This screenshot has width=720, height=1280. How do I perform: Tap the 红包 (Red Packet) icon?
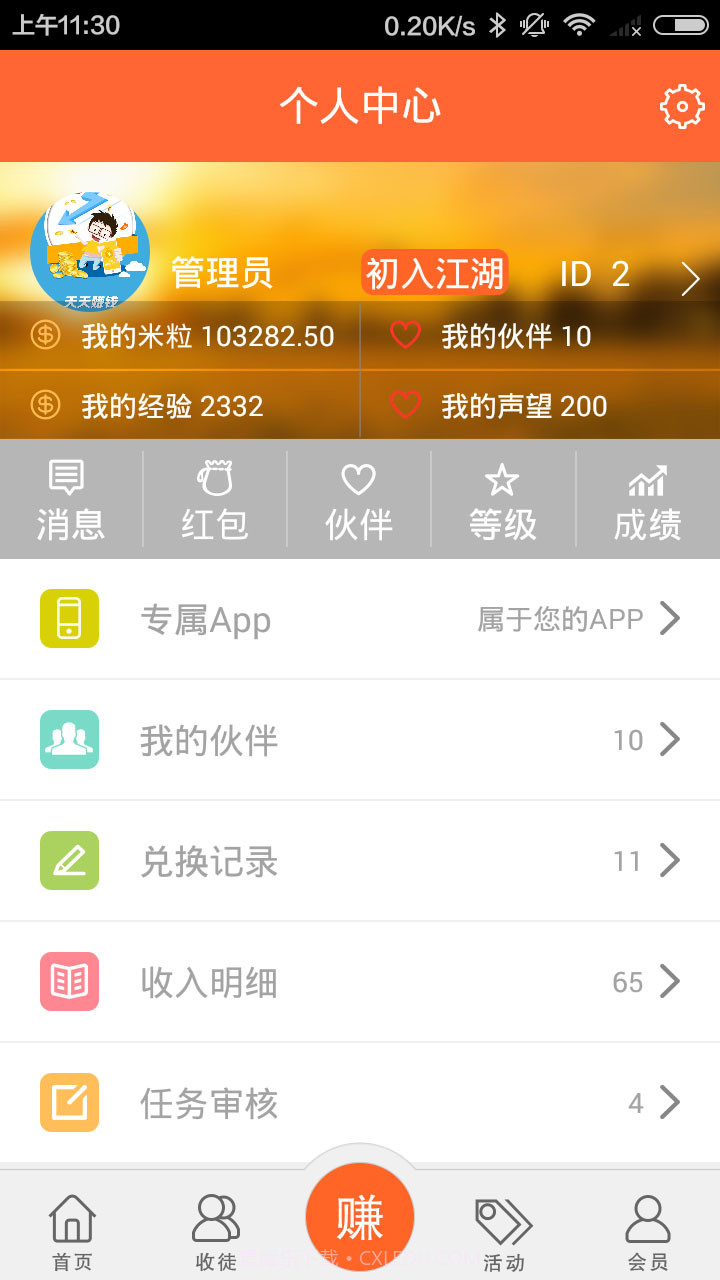[x=215, y=497]
